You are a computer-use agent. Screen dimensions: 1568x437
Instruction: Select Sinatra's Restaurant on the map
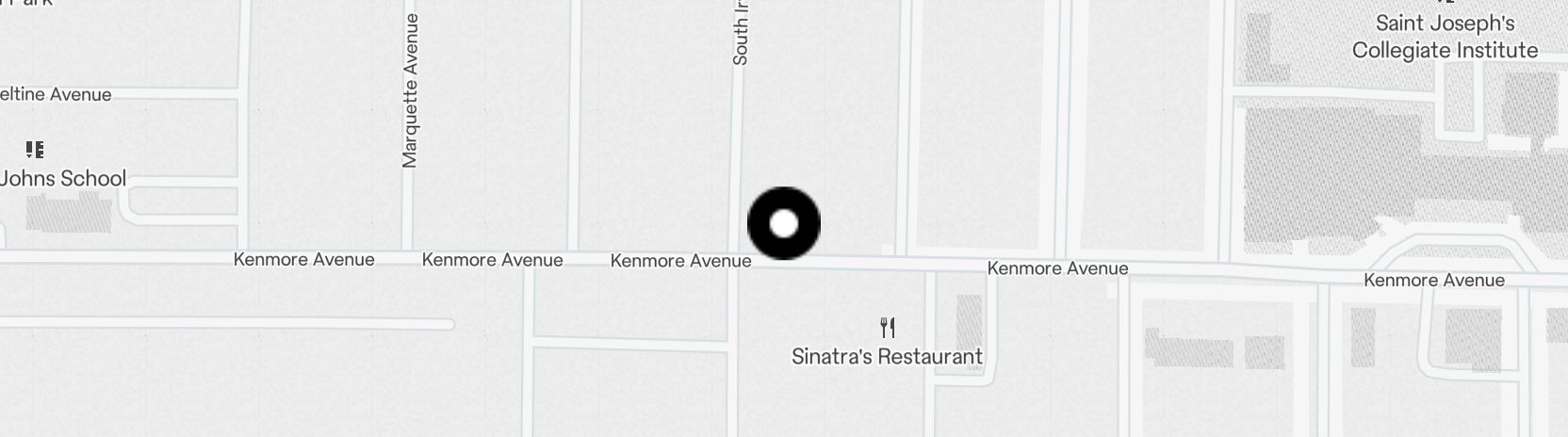pyautogui.click(x=887, y=329)
